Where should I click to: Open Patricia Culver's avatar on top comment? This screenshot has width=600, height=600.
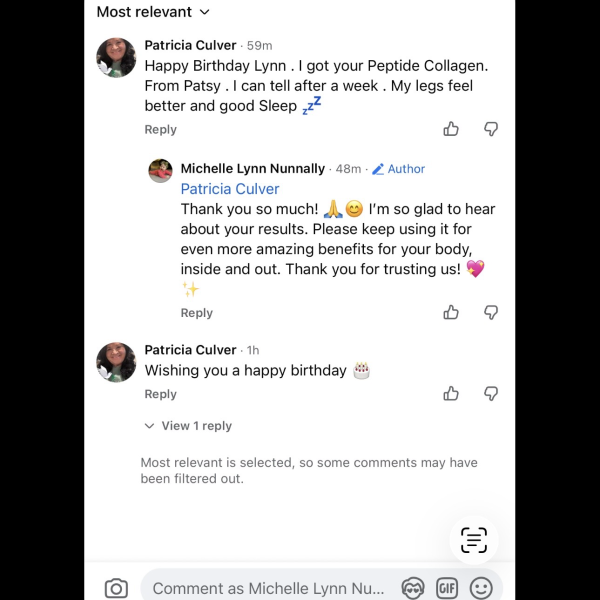(x=116, y=58)
